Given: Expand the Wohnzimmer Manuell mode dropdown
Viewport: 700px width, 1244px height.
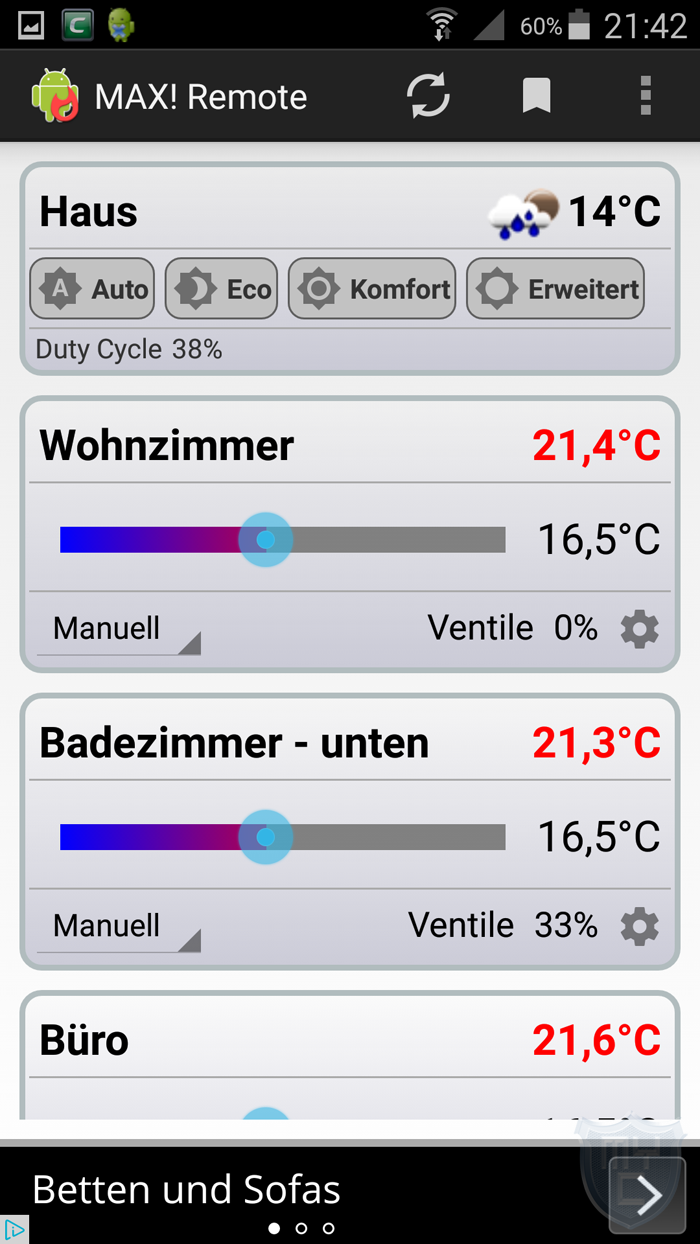Looking at the screenshot, I should click(x=119, y=629).
